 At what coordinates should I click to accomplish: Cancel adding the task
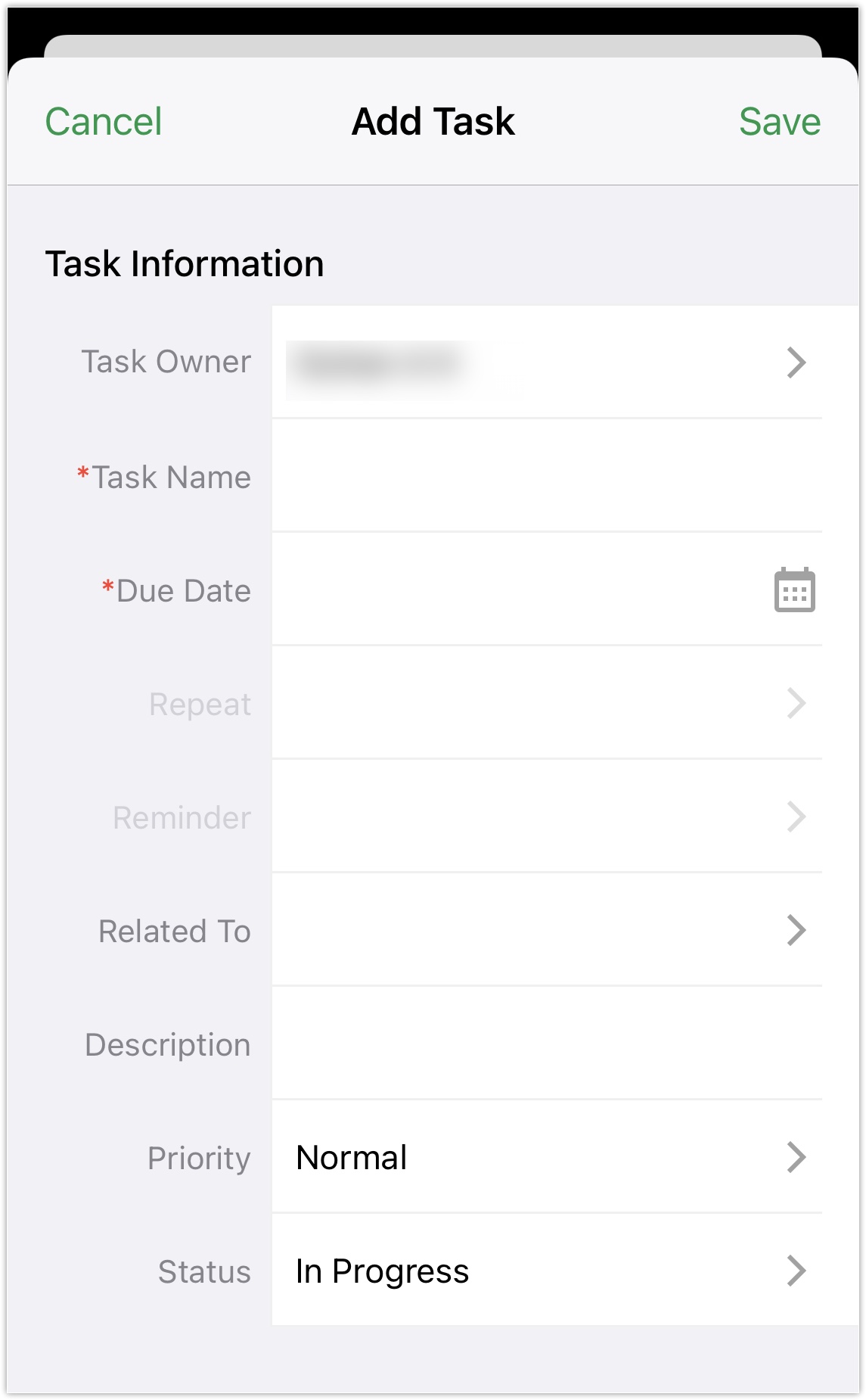[x=104, y=122]
